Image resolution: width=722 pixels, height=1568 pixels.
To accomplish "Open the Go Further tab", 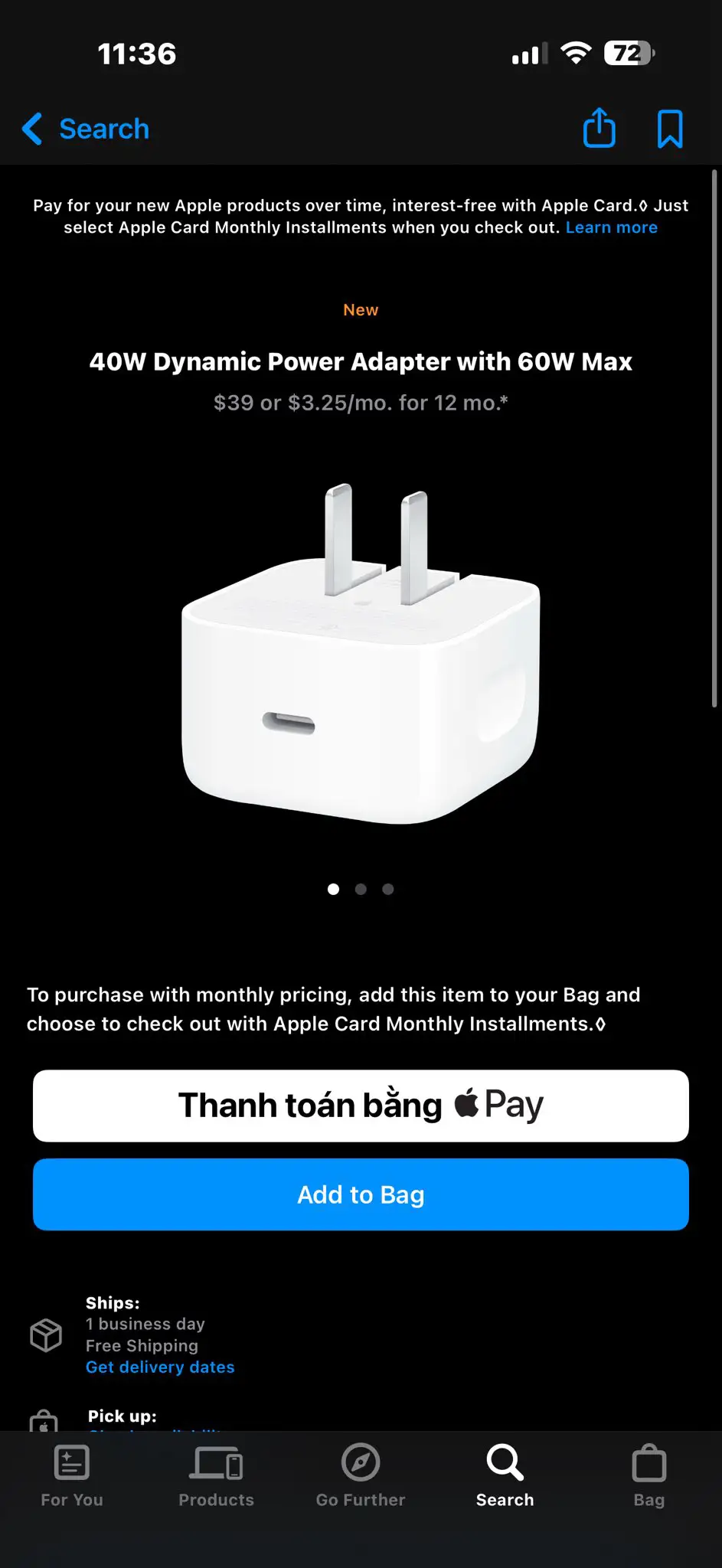I will [x=361, y=1476].
